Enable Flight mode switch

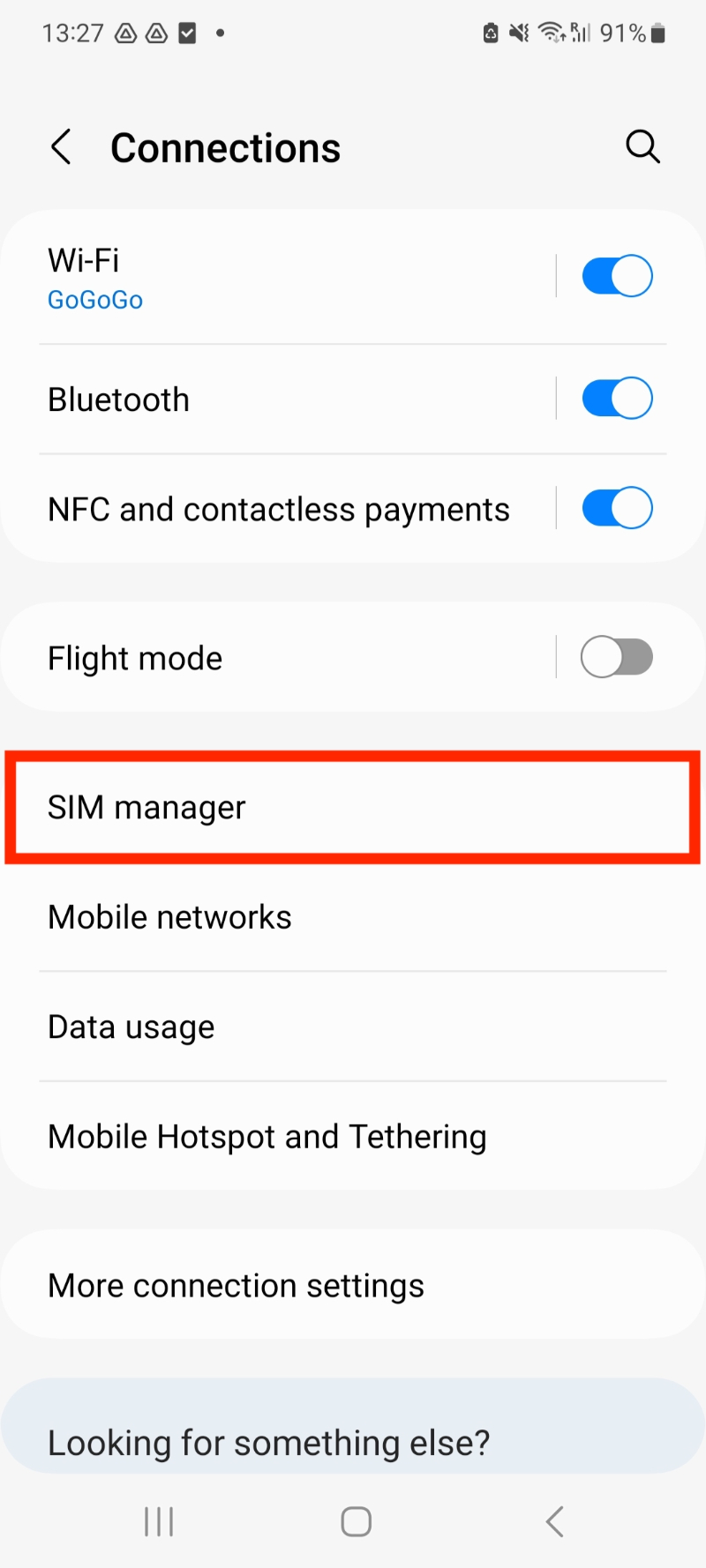(x=617, y=658)
